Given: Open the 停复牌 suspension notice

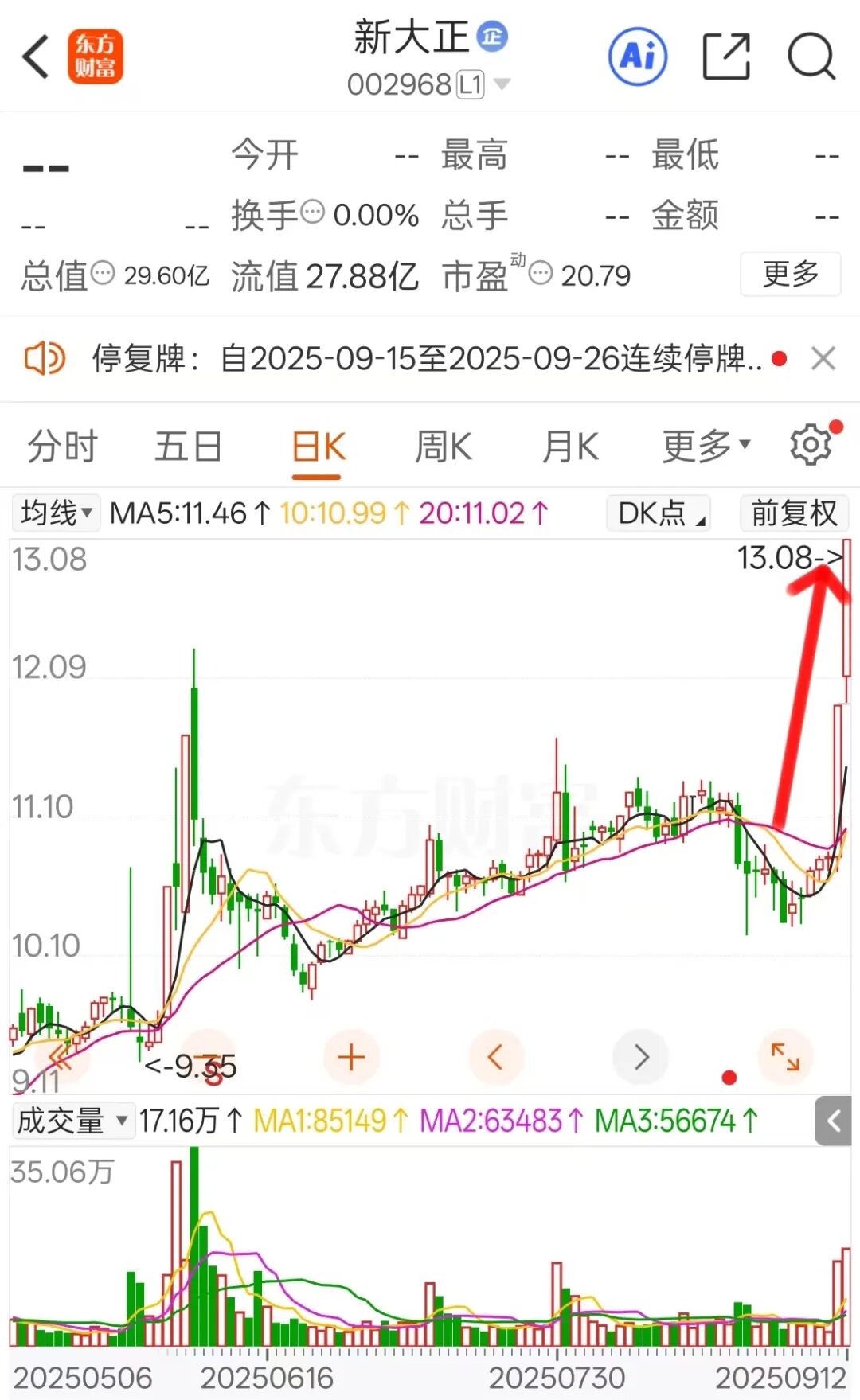Looking at the screenshot, I should pyautogui.click(x=426, y=359).
